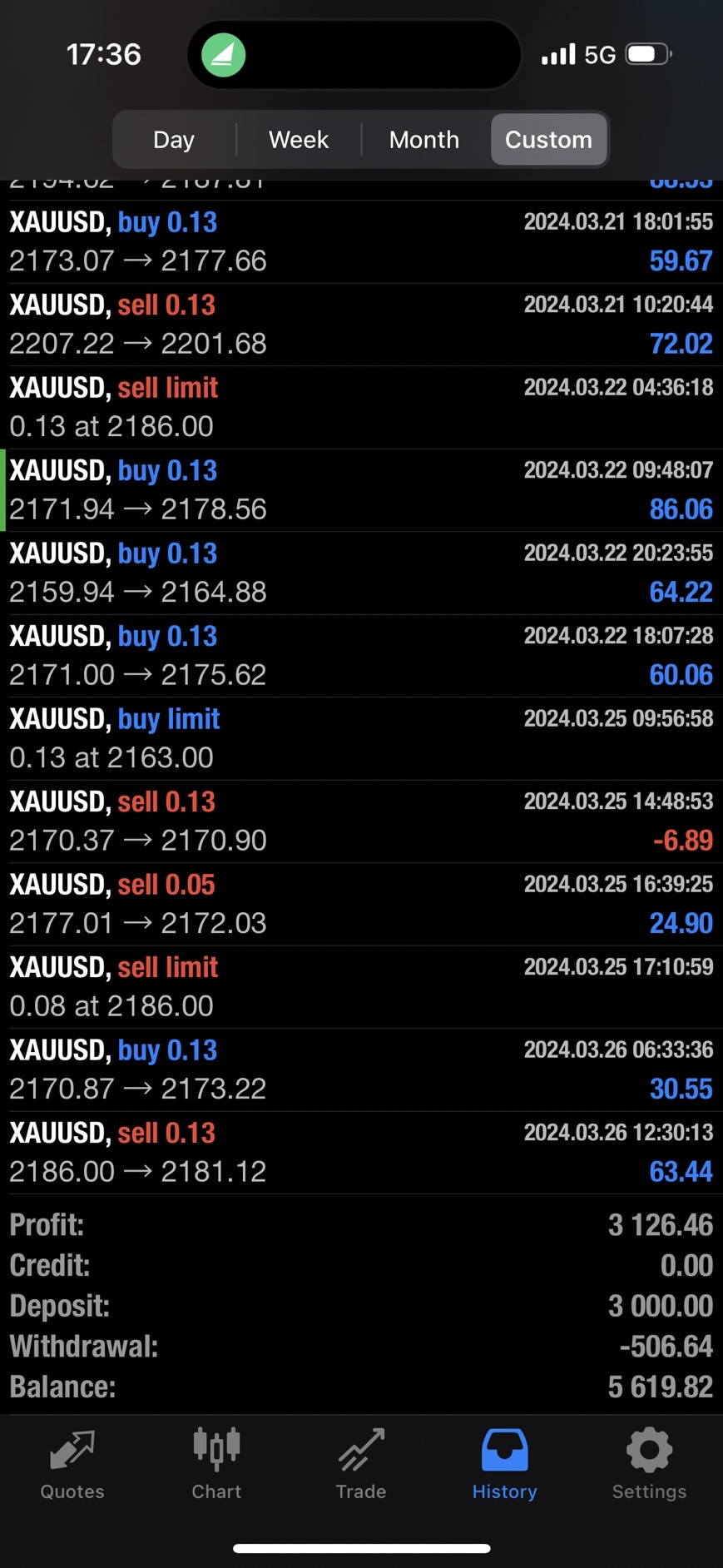Open the sell limit 0.08 at 2186.00
Image resolution: width=723 pixels, height=1568 pixels.
tap(361, 987)
